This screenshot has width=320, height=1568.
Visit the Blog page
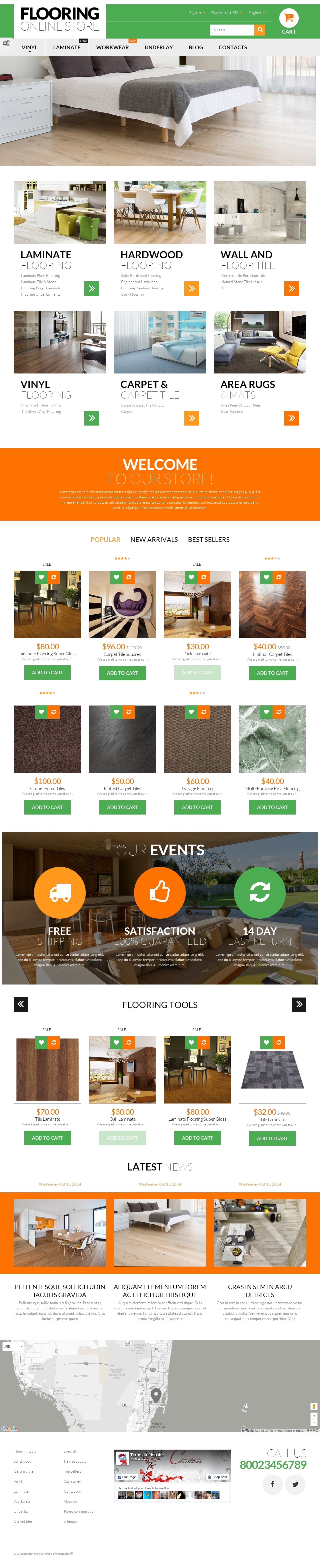(196, 48)
